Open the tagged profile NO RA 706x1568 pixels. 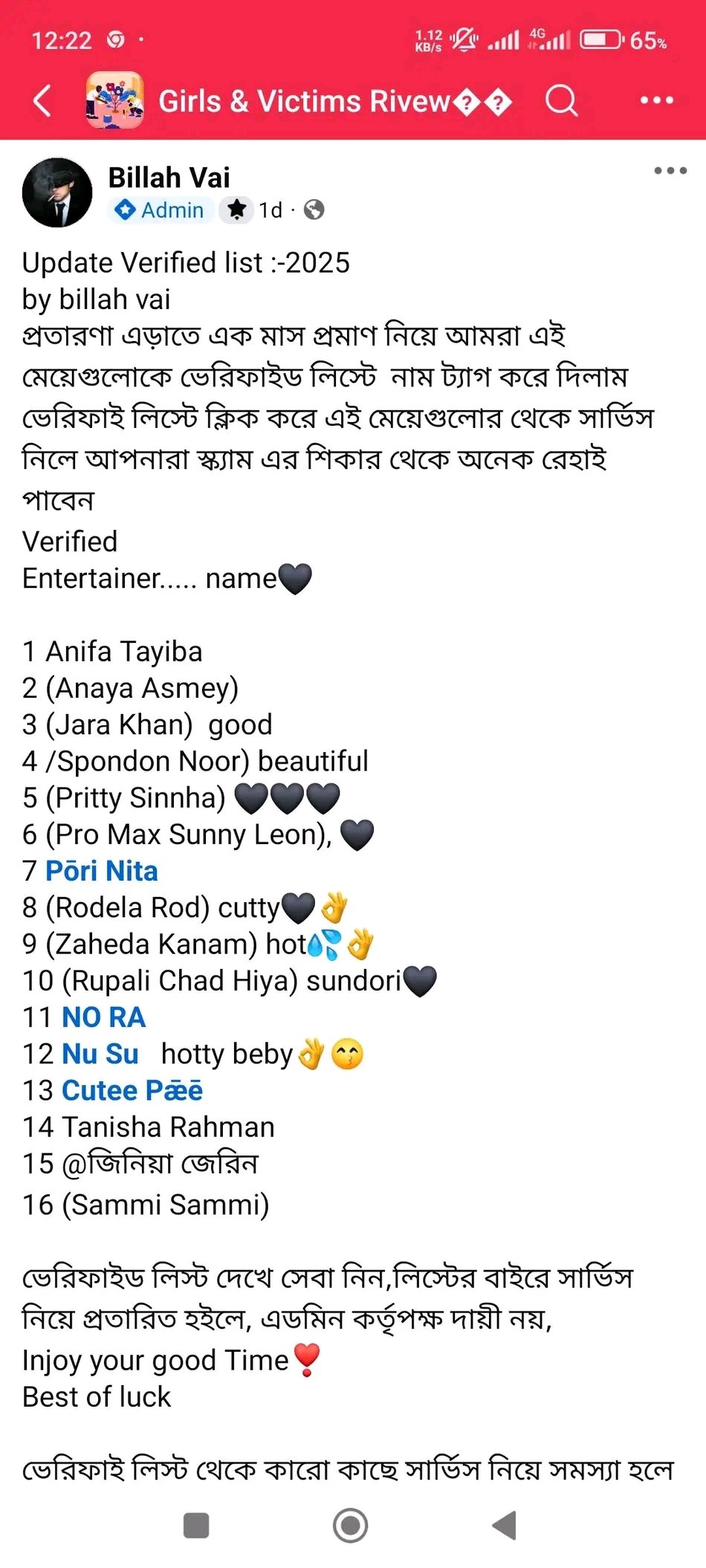coord(103,1017)
